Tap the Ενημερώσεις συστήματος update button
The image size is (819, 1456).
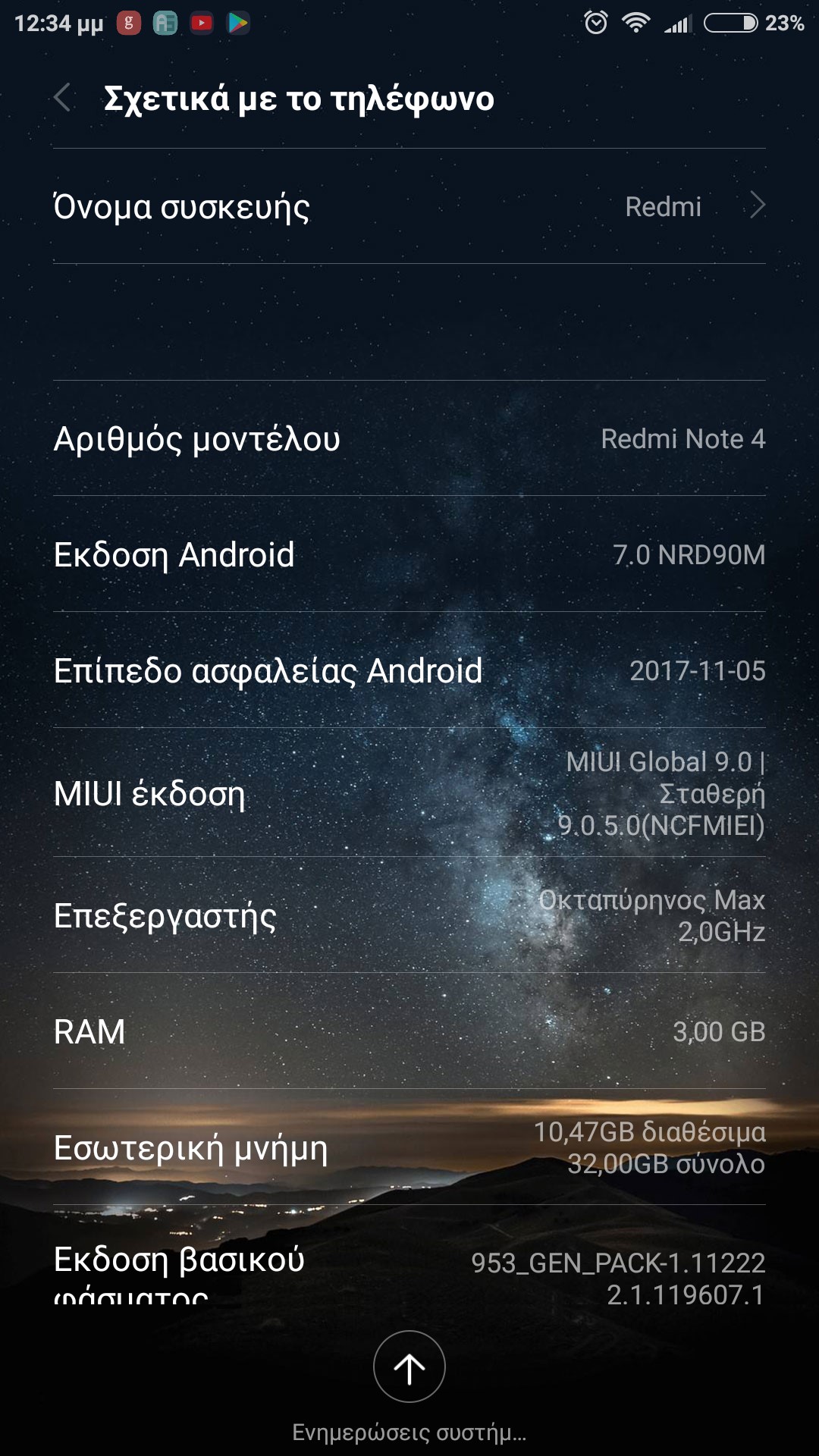(x=409, y=1367)
